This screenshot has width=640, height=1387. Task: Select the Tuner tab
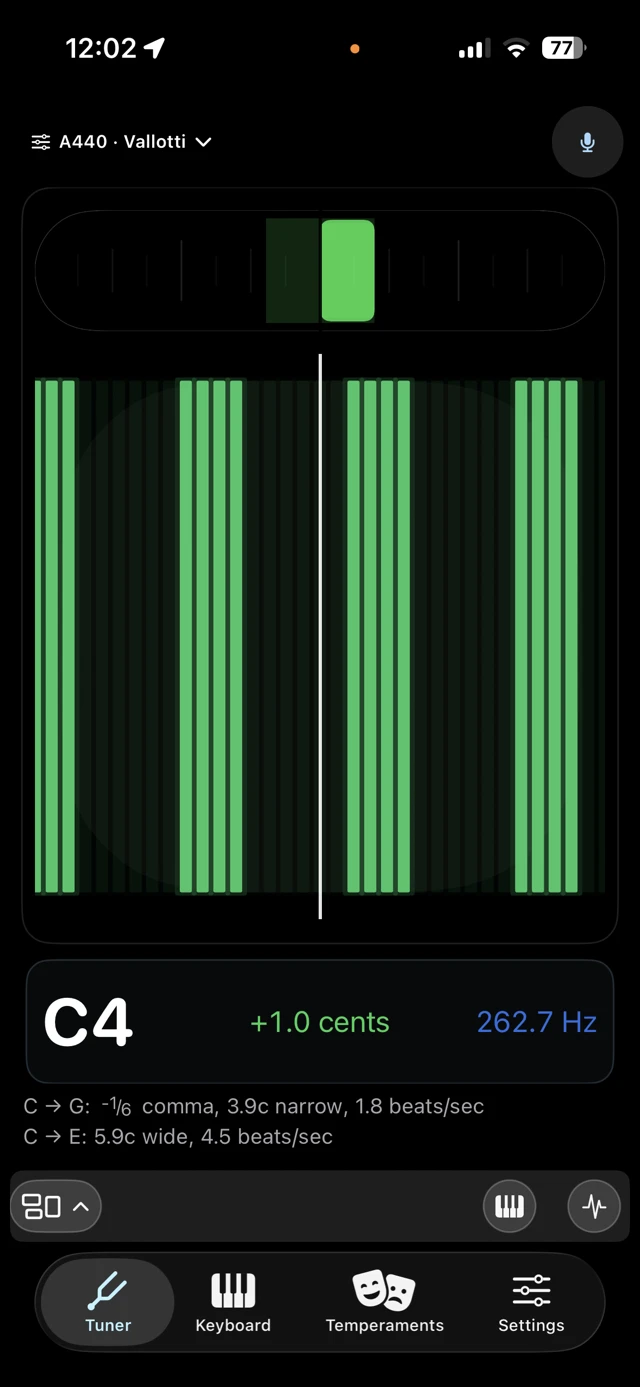pos(108,1302)
